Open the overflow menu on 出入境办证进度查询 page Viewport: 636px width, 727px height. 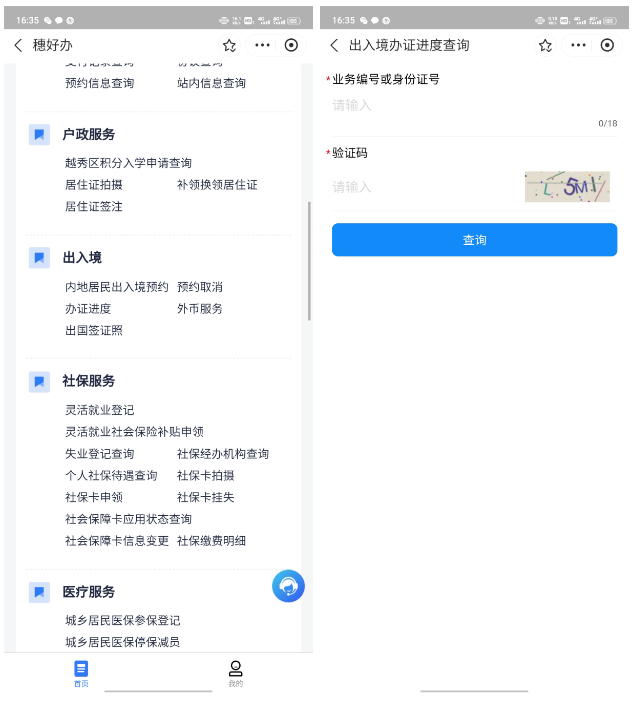point(578,45)
